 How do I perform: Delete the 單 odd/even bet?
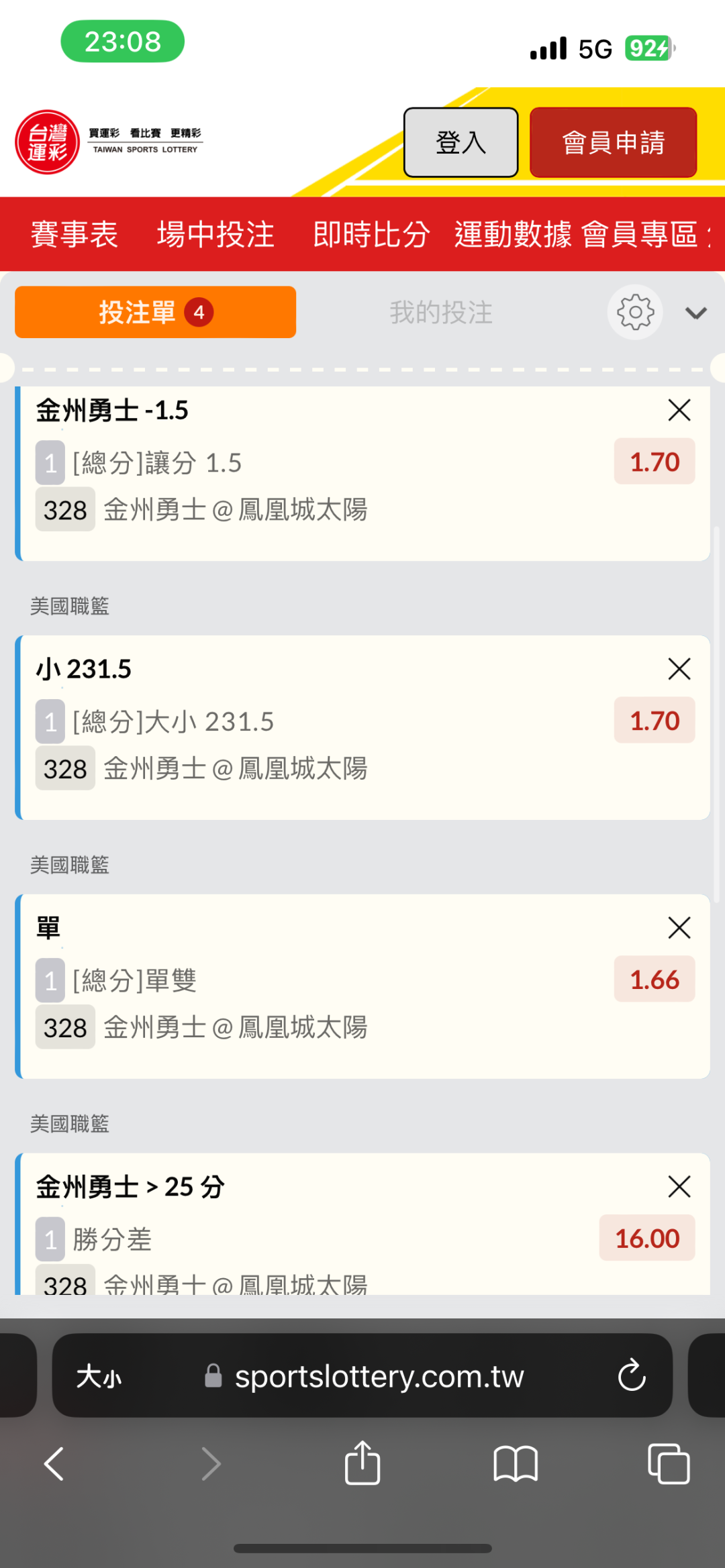679,928
